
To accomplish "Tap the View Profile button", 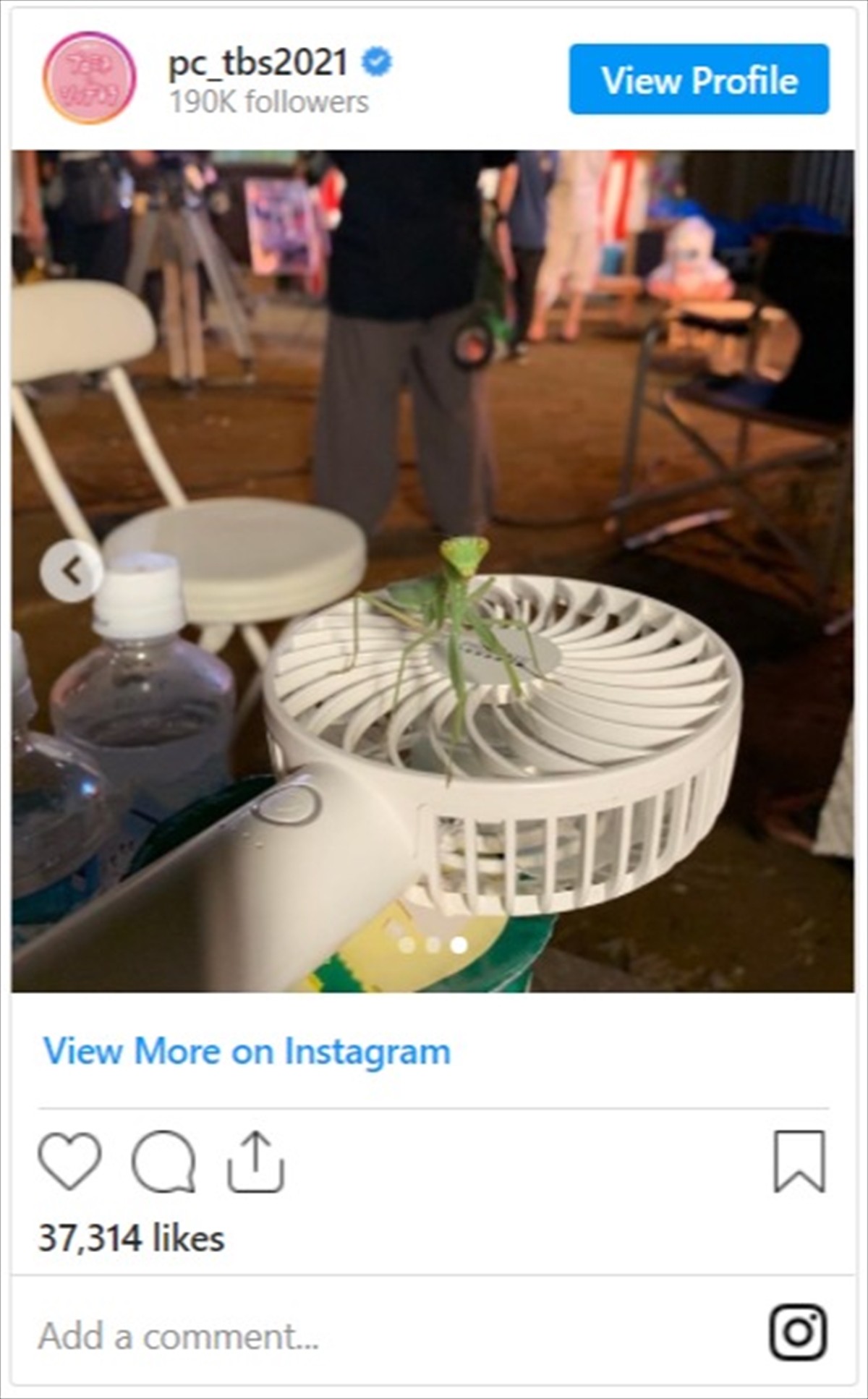I will pos(699,80).
